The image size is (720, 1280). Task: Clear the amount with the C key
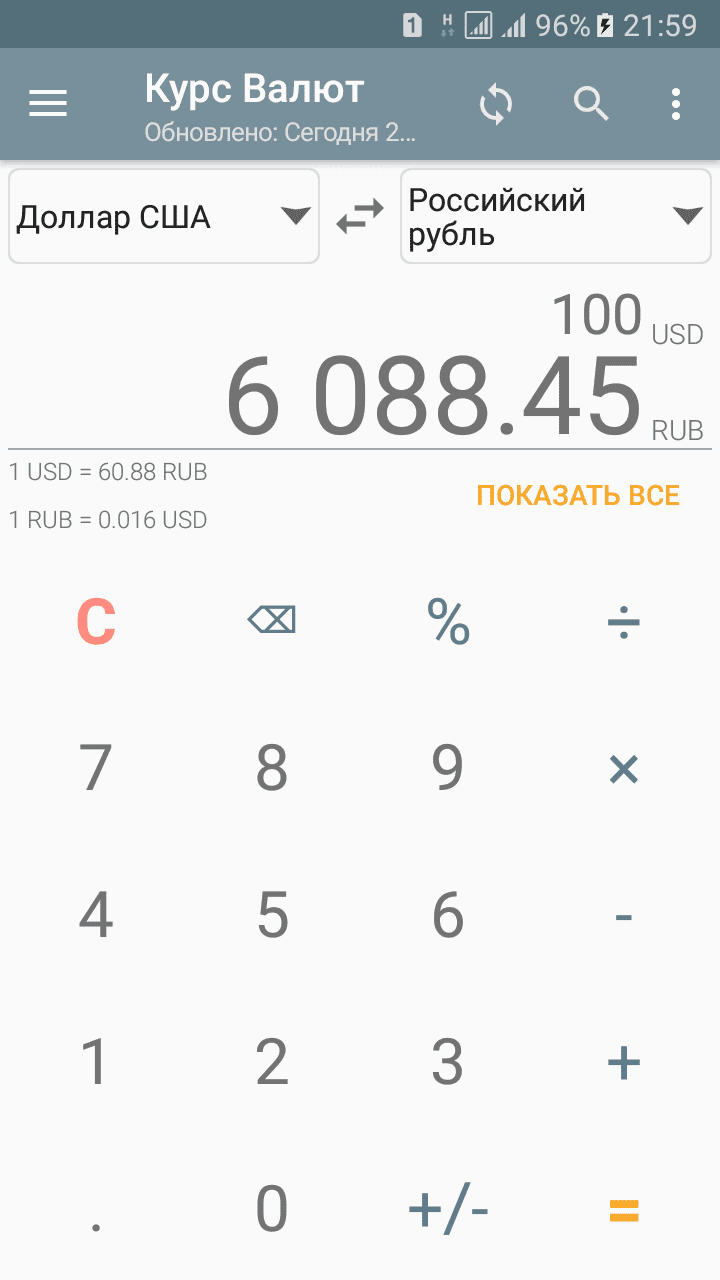click(96, 623)
